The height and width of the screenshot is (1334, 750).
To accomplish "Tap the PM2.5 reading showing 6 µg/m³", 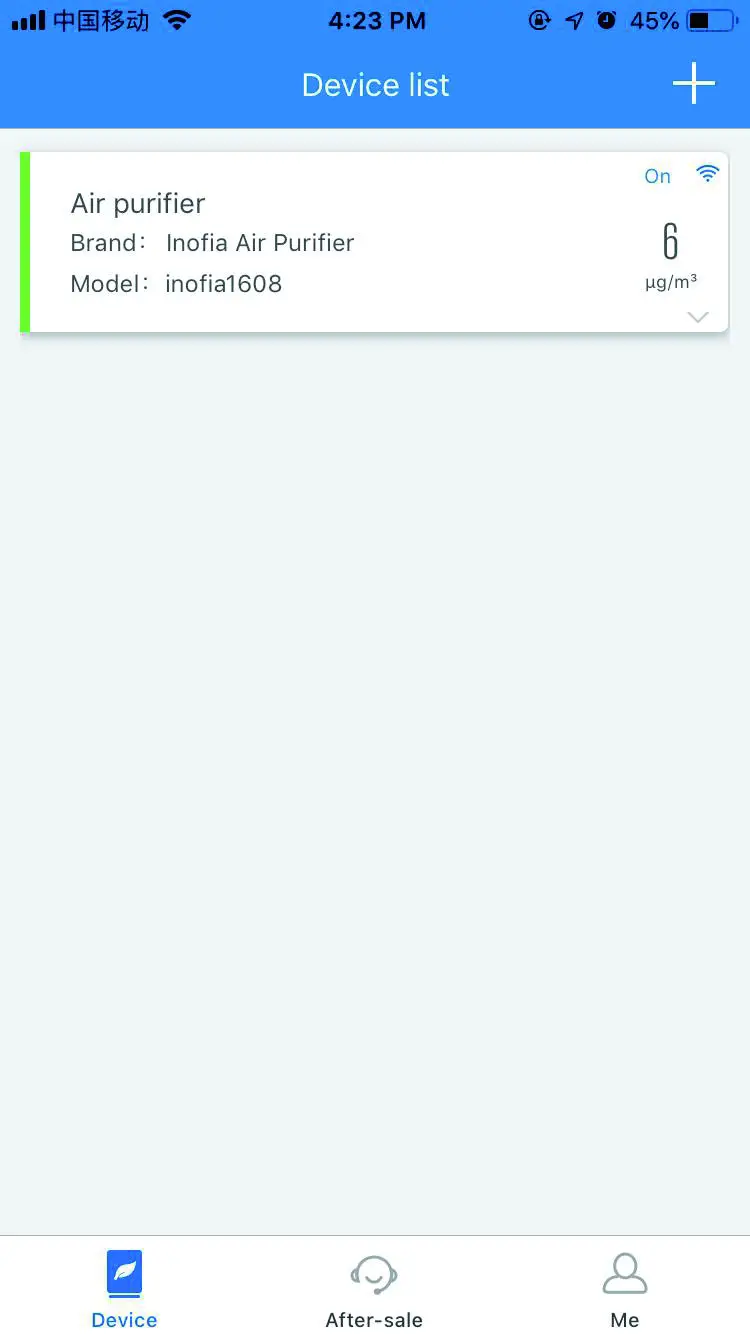I will pyautogui.click(x=670, y=250).
